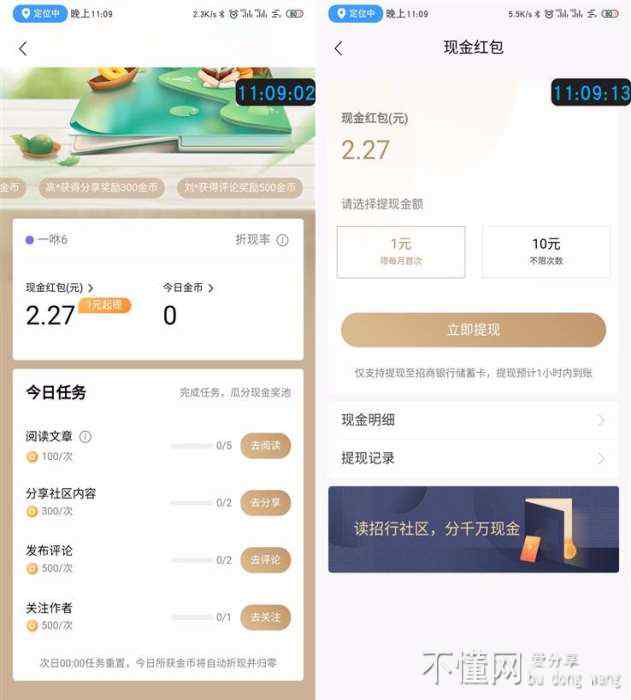
Task: Tap the 立即提现 button
Action: point(473,330)
